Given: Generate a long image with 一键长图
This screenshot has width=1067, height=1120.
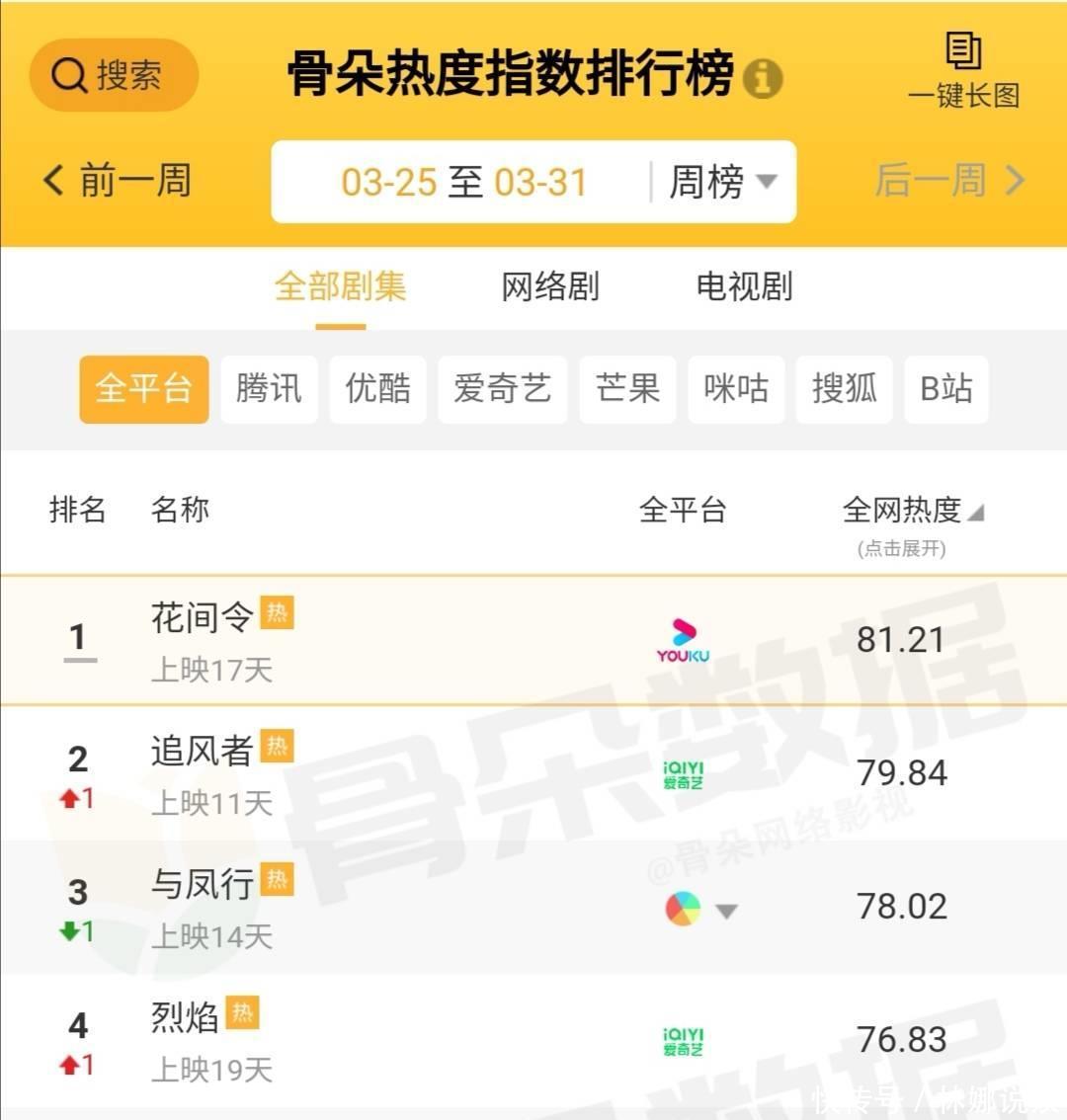Looking at the screenshot, I should click(963, 71).
